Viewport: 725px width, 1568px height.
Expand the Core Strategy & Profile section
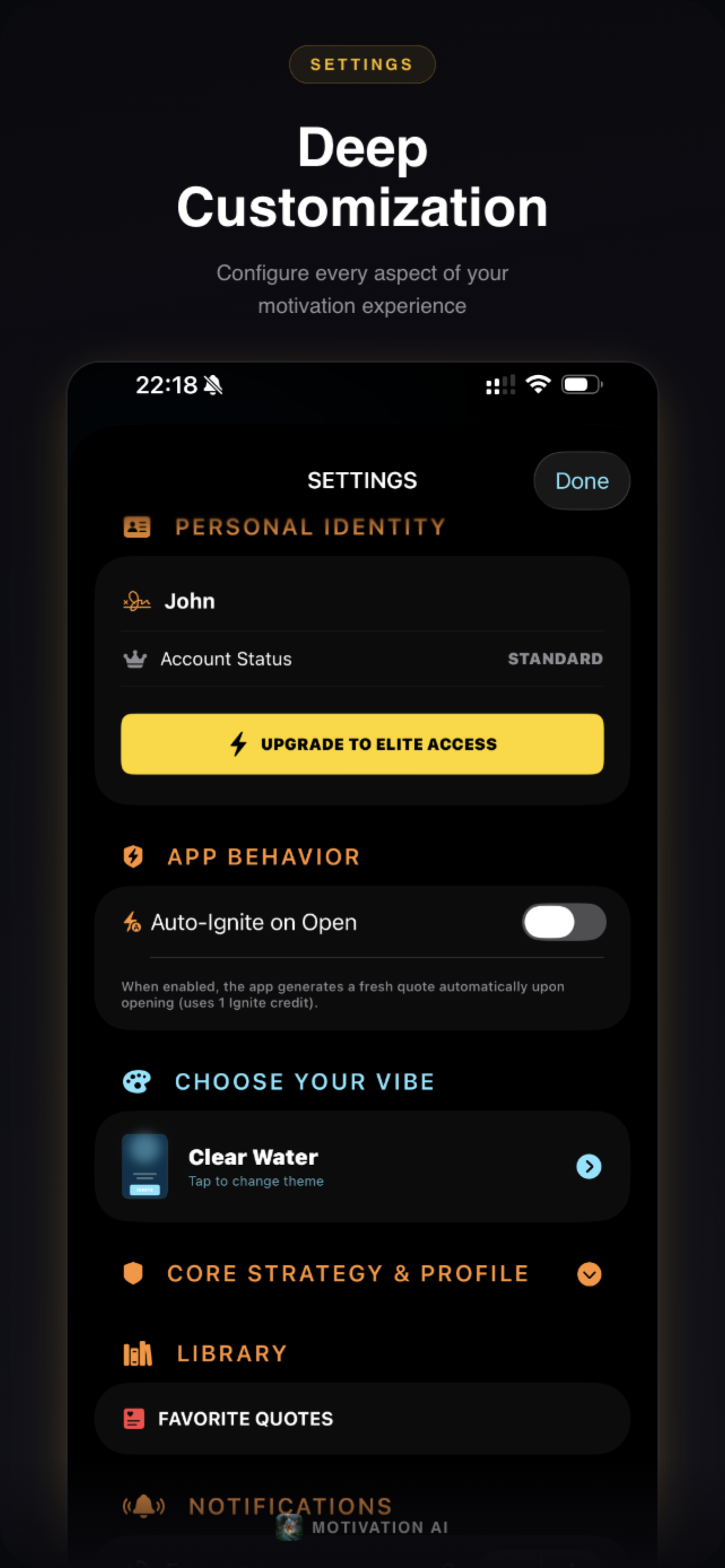pos(588,1273)
